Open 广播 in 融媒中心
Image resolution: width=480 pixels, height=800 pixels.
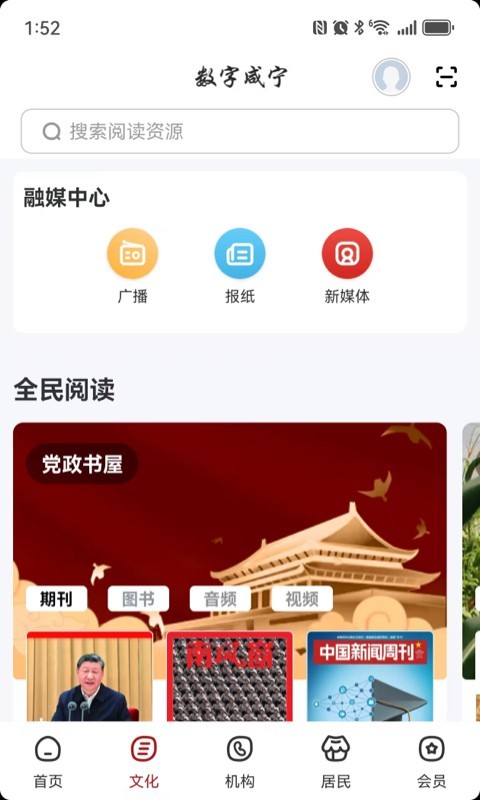click(x=133, y=266)
